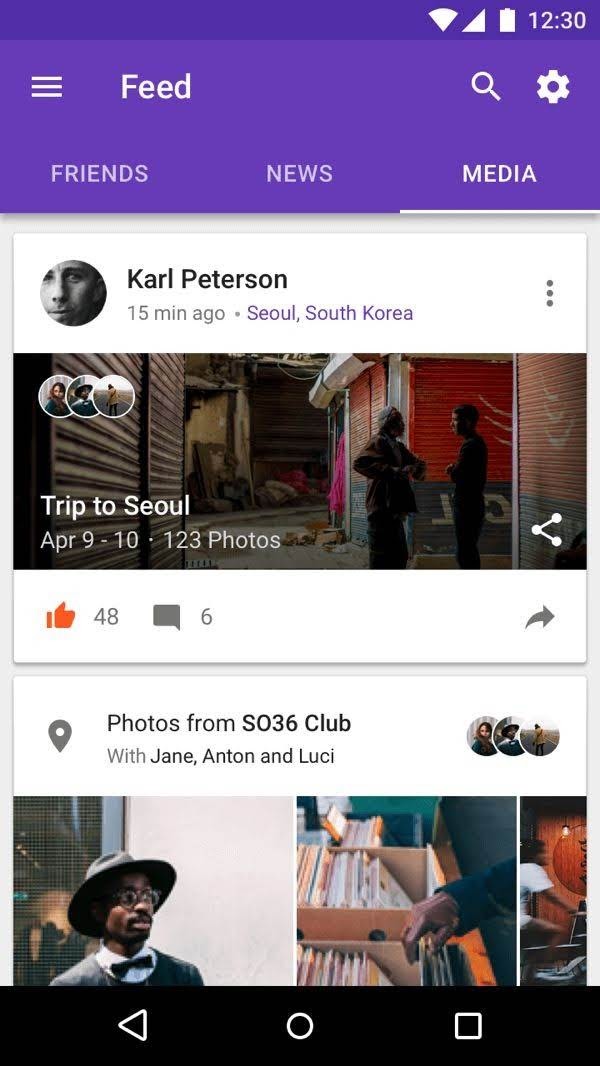
Task: Open comments on Karl Peterson's post
Action: [167, 617]
